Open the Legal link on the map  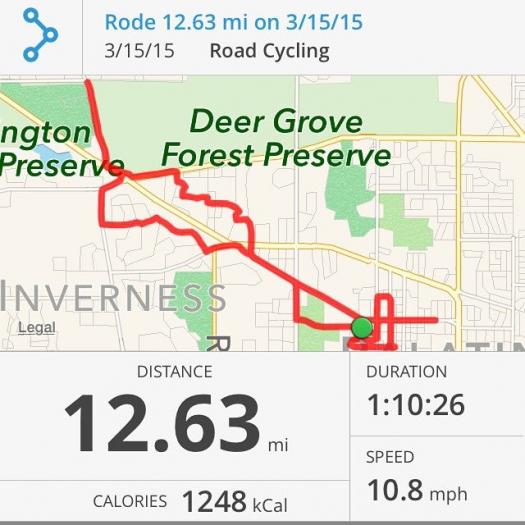pyautogui.click(x=37, y=328)
